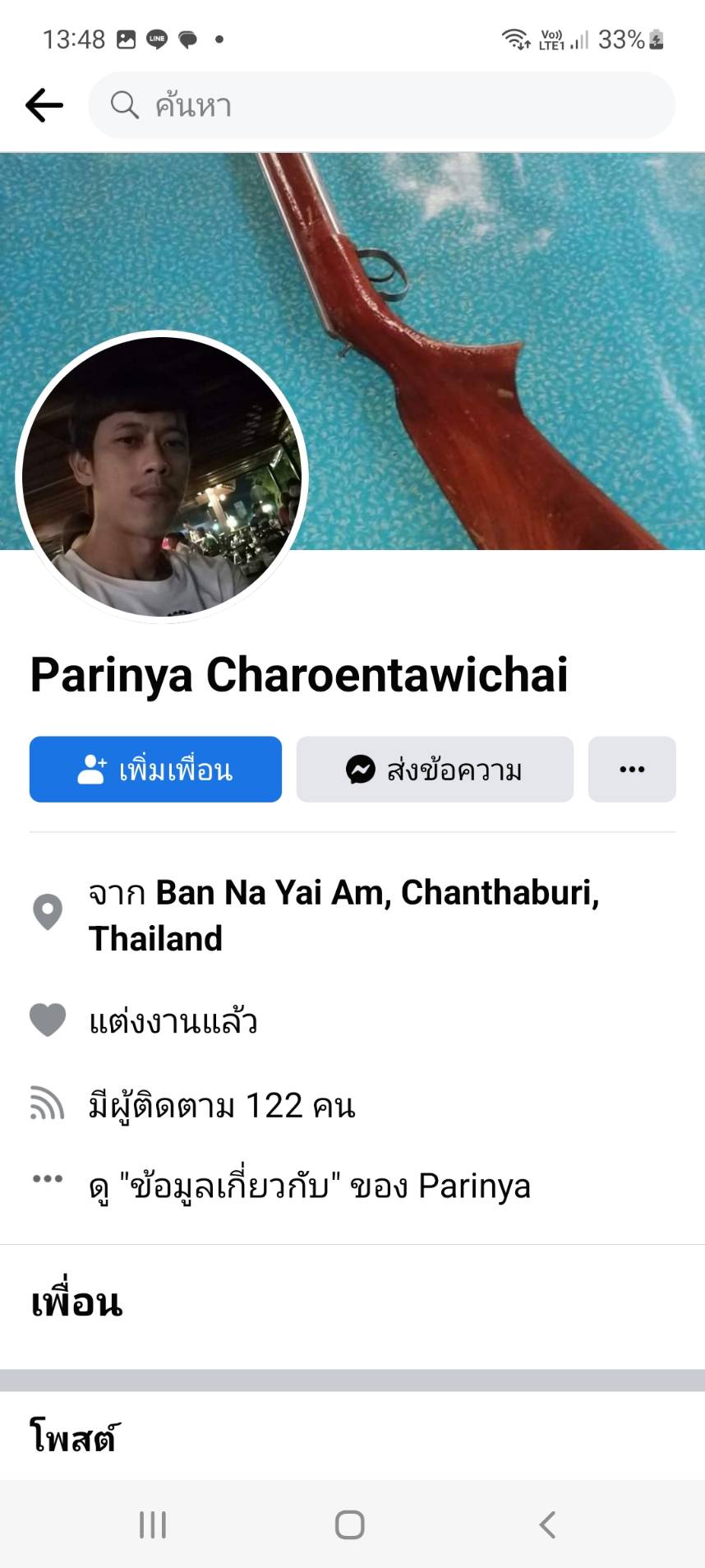Open the profile picture
This screenshot has height=1568, width=705.
162,477
